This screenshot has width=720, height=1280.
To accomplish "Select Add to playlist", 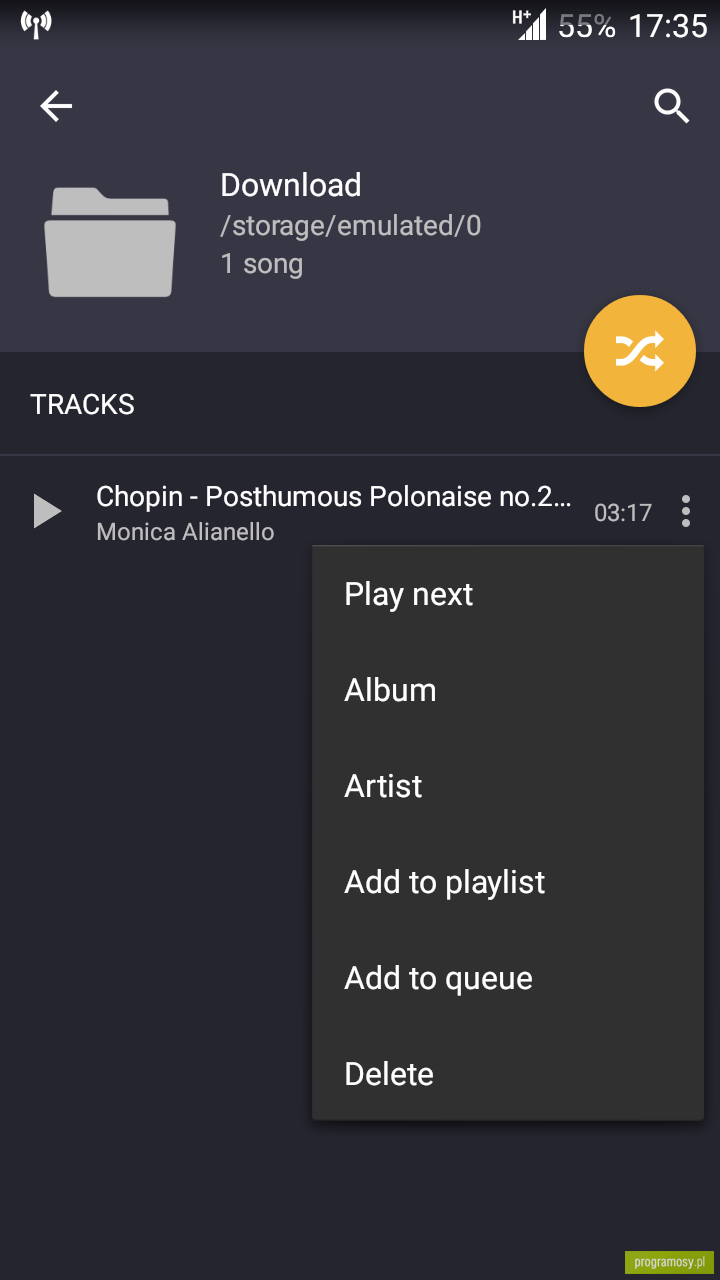I will click(508, 882).
